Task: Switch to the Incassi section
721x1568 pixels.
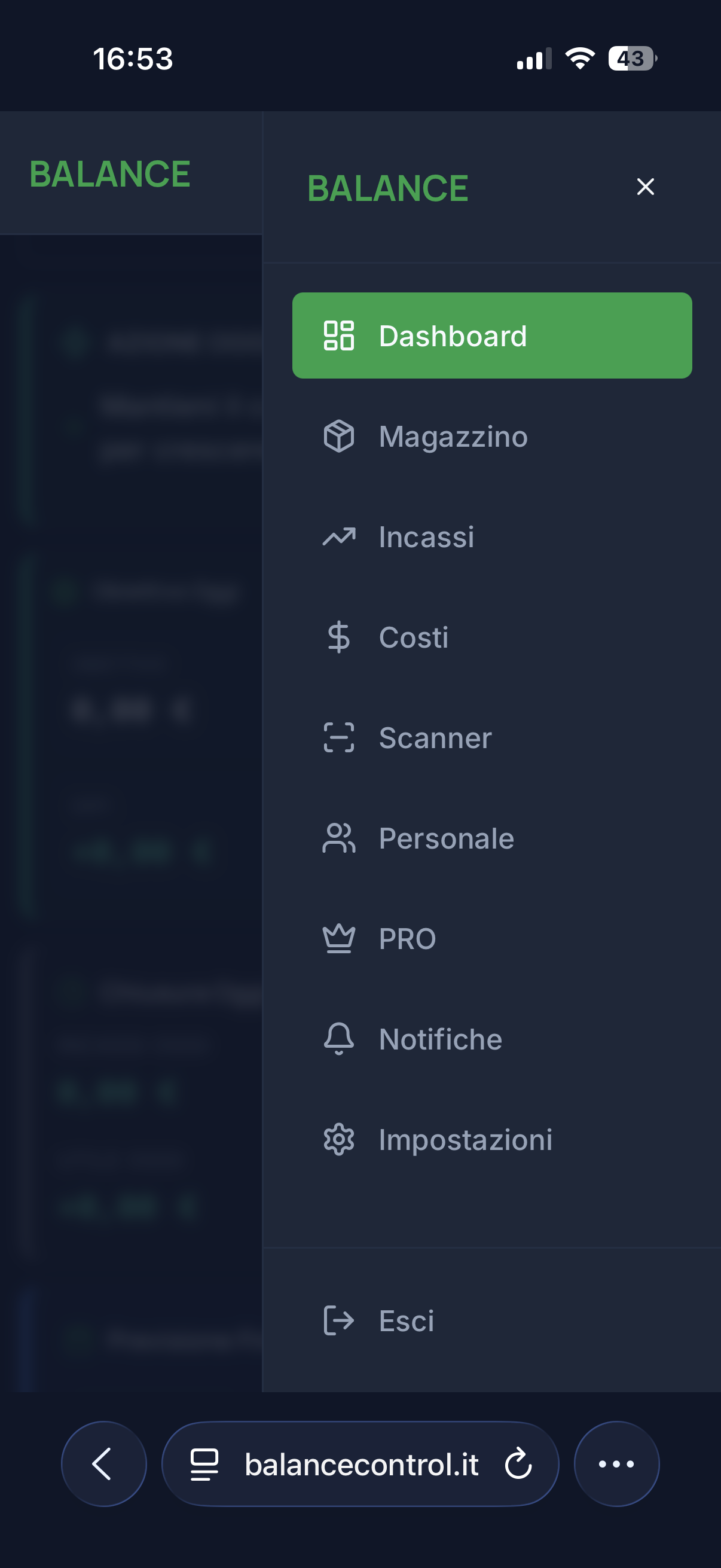Action: click(426, 536)
